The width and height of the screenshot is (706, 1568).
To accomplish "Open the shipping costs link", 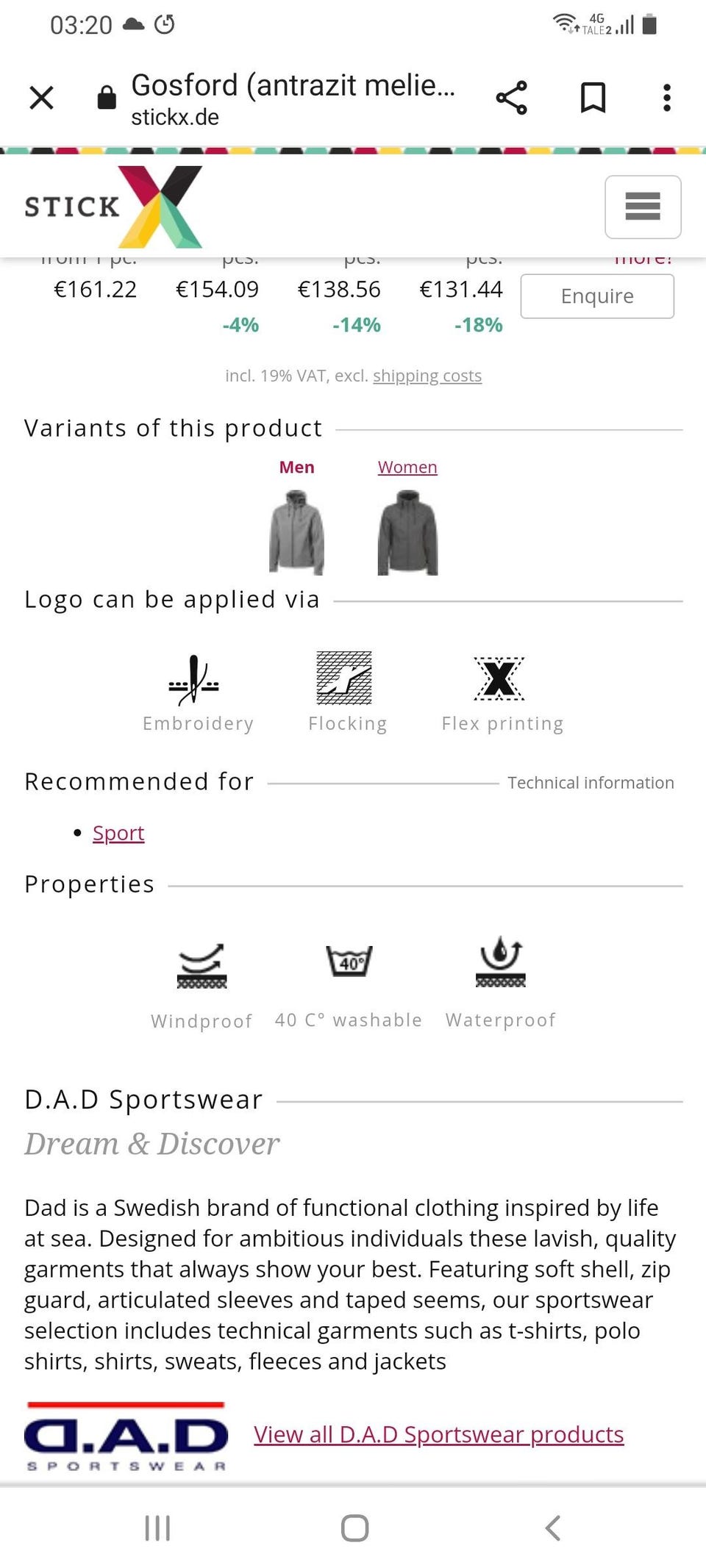I will pyautogui.click(x=427, y=376).
